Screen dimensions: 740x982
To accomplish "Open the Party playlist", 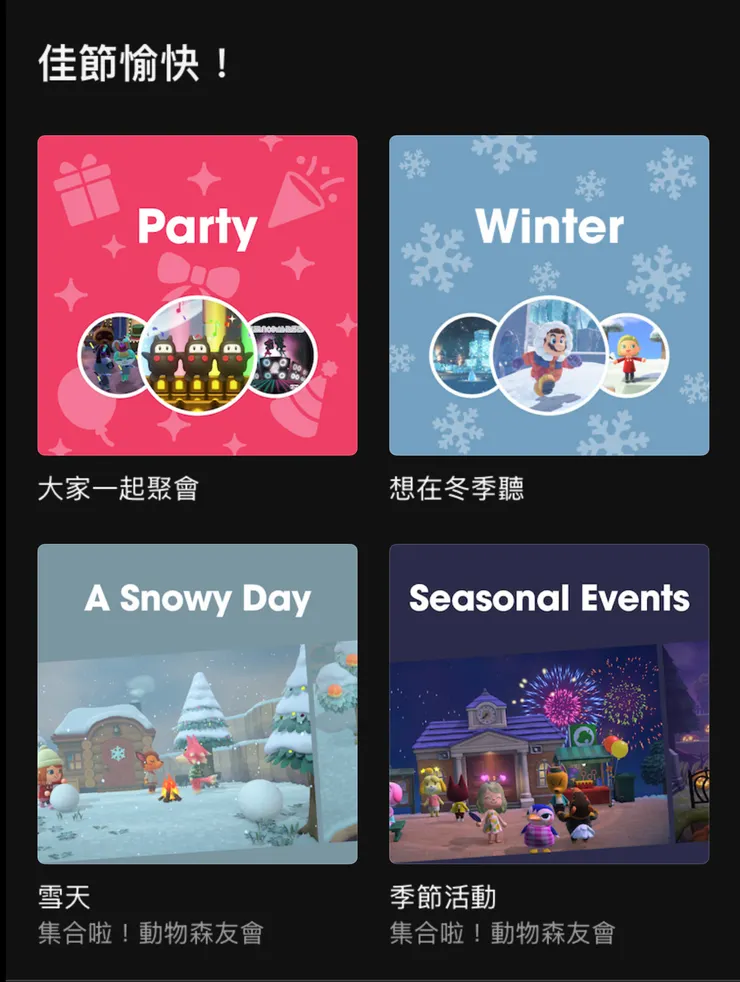I will click(197, 295).
